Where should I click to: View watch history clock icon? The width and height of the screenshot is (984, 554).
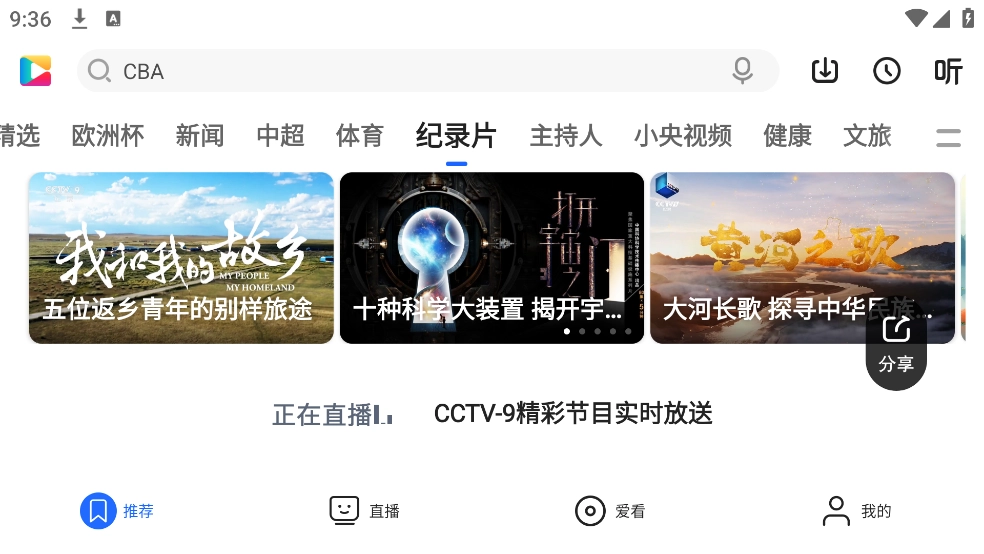[887, 71]
